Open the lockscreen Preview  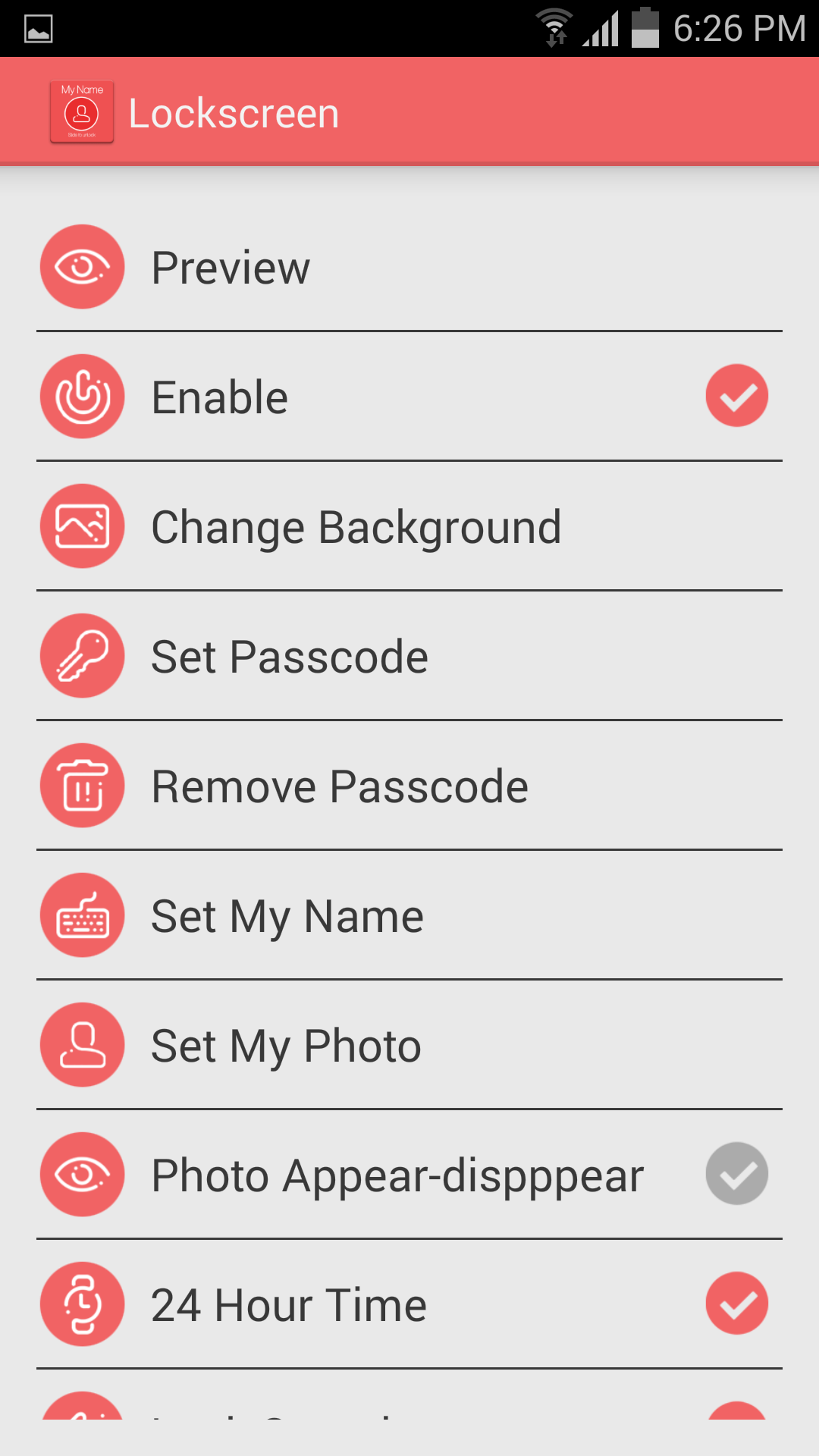231,268
